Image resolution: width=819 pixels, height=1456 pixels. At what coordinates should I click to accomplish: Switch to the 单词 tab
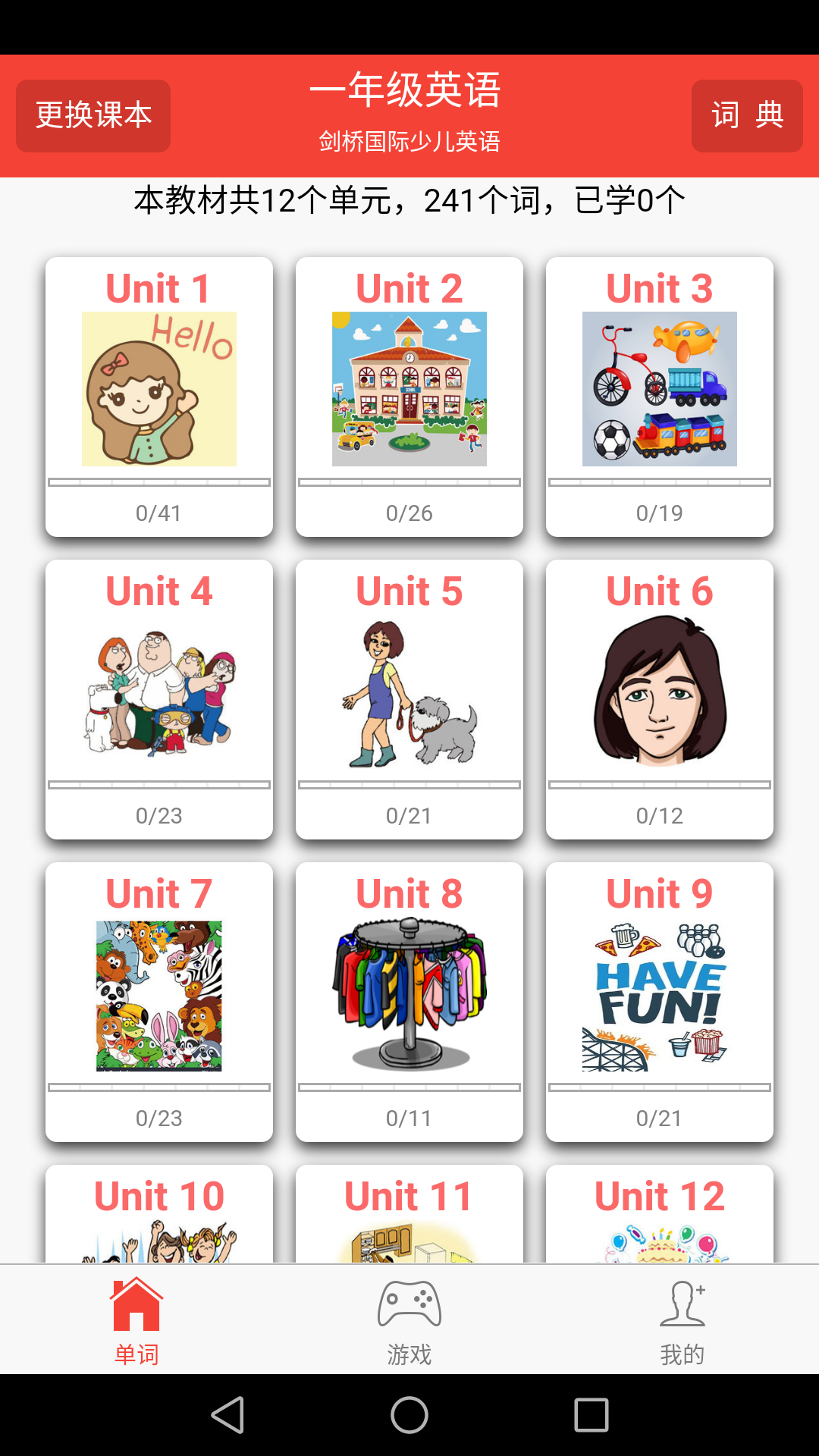(x=136, y=1320)
